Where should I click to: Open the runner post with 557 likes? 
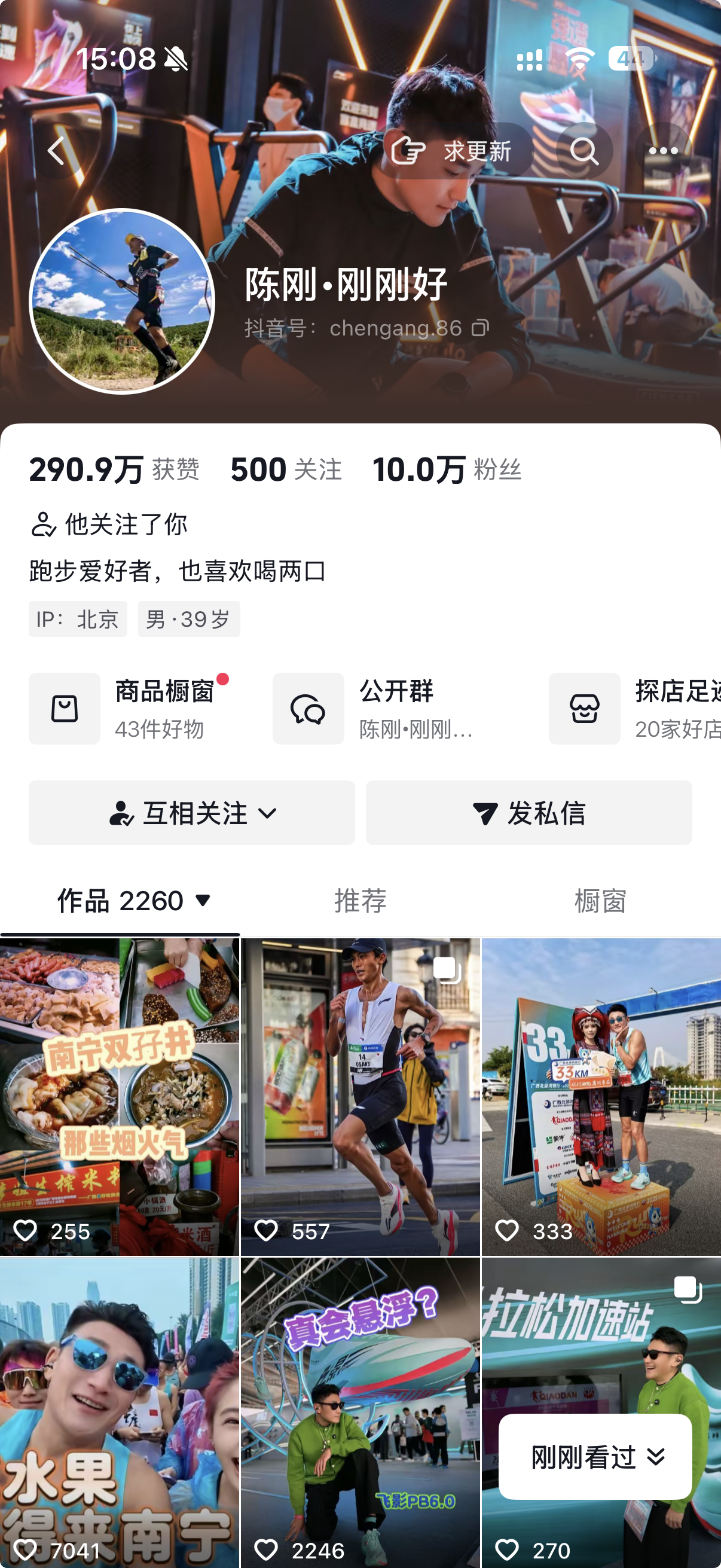coord(360,1096)
